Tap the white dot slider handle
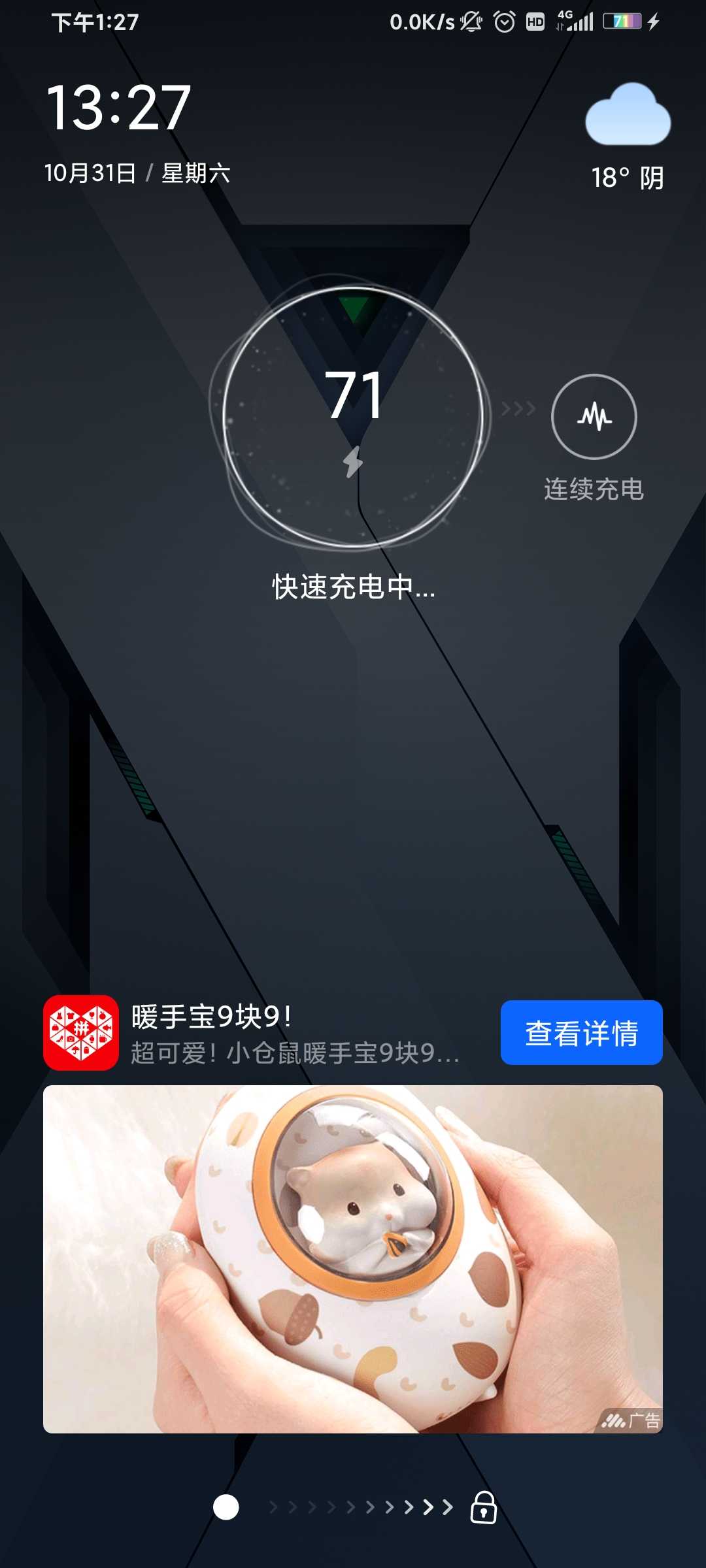The height and width of the screenshot is (1568, 706). point(226,1507)
